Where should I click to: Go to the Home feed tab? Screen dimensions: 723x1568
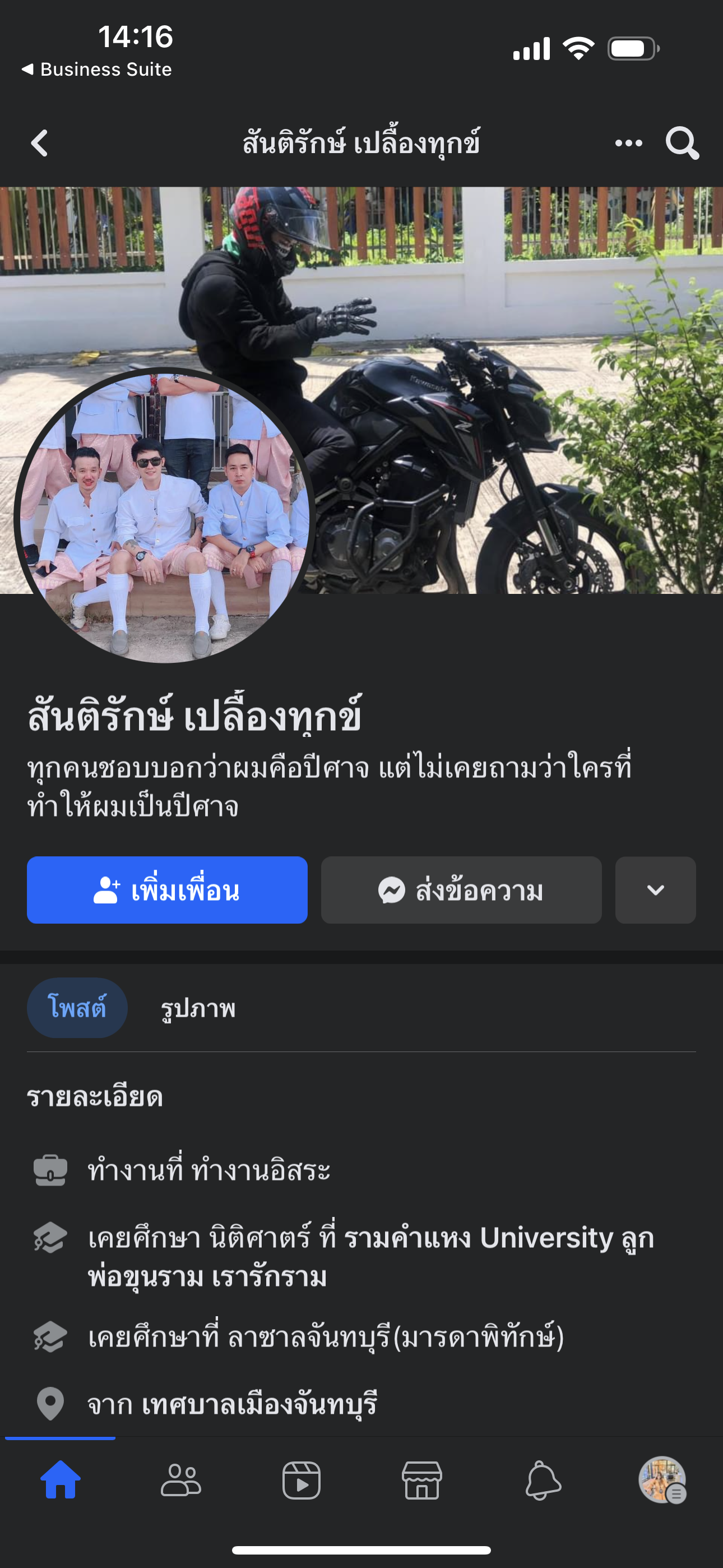tap(61, 1480)
